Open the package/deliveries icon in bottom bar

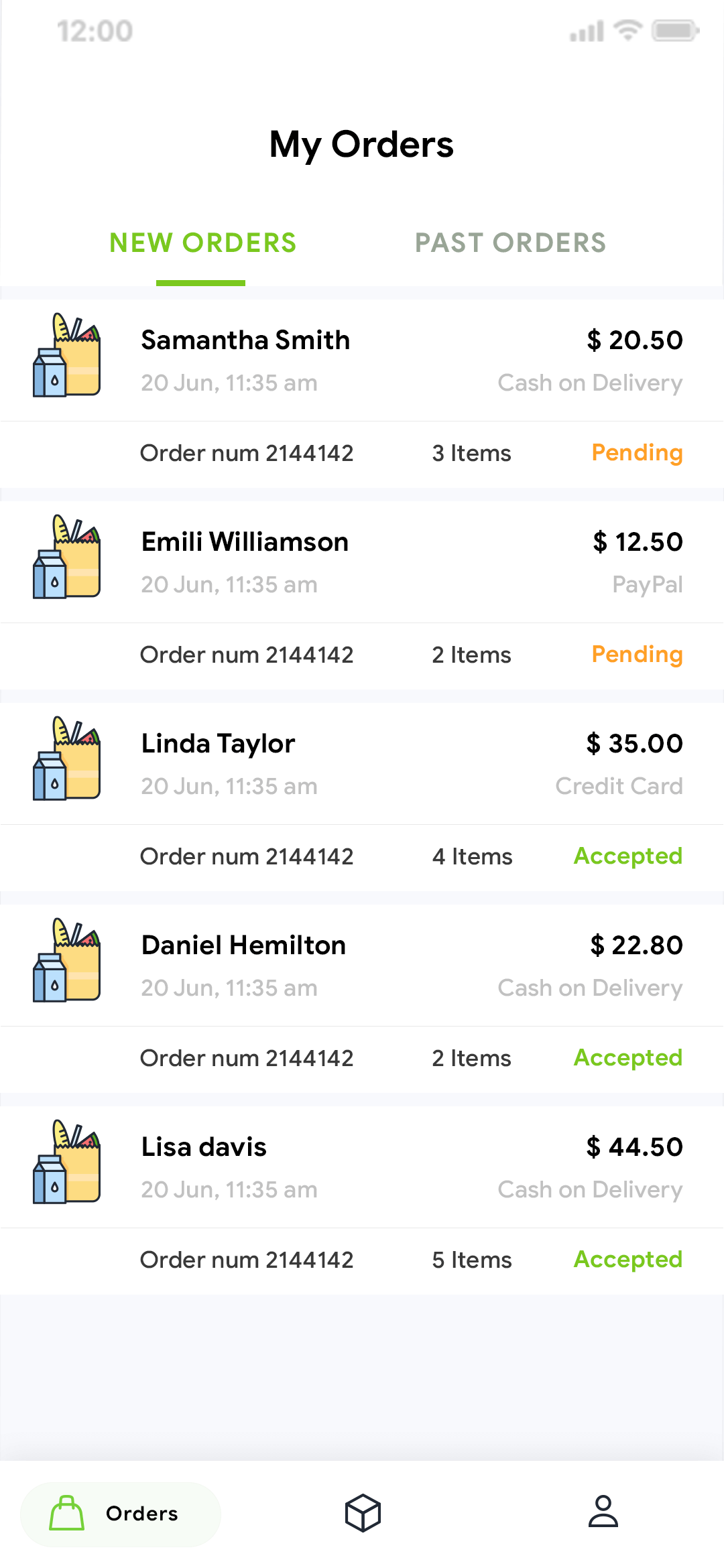click(x=362, y=1512)
